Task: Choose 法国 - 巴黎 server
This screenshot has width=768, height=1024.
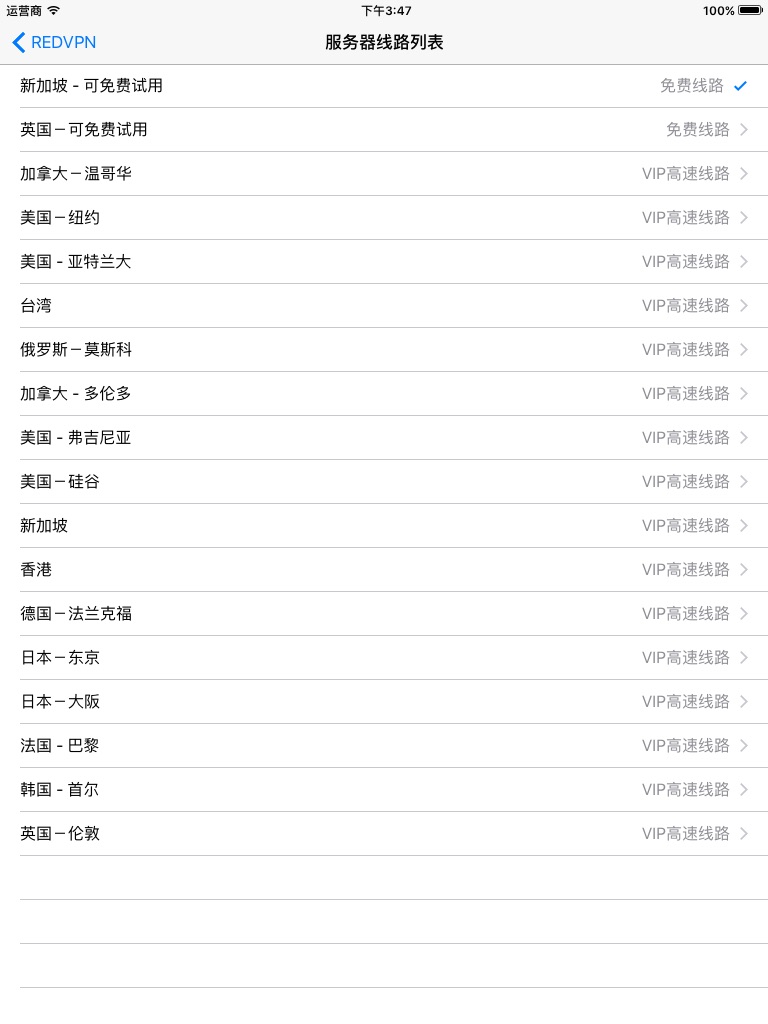Action: pyautogui.click(x=384, y=745)
